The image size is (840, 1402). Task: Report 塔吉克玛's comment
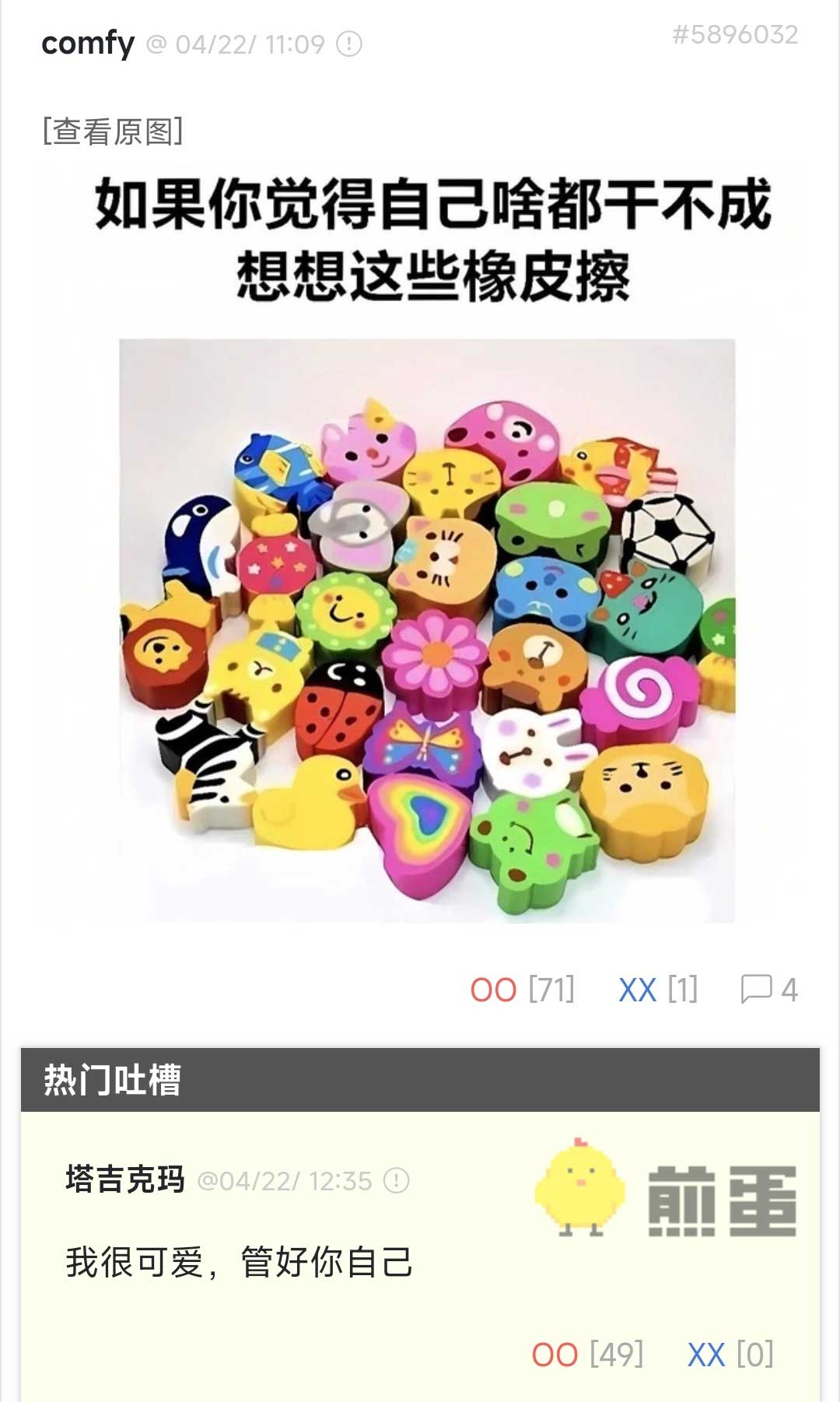(397, 1181)
